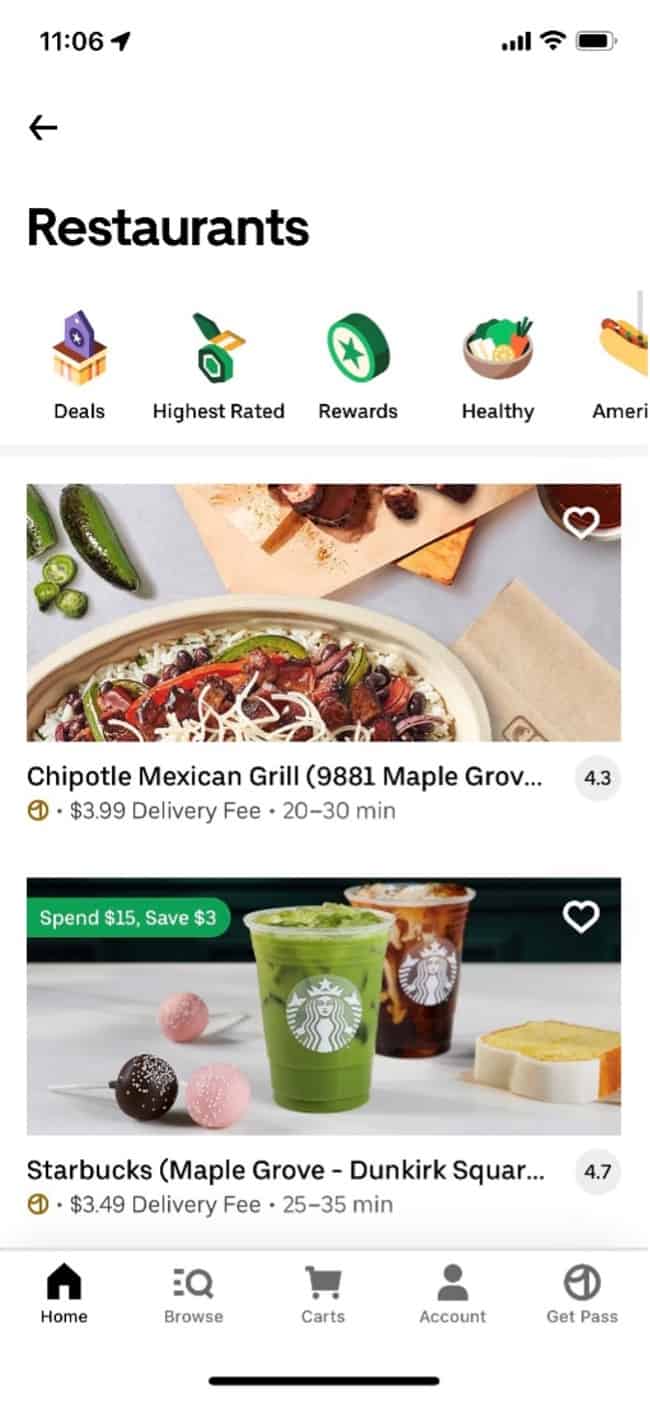Go to the Account tab
This screenshot has width=650, height=1402.
coord(453,1294)
